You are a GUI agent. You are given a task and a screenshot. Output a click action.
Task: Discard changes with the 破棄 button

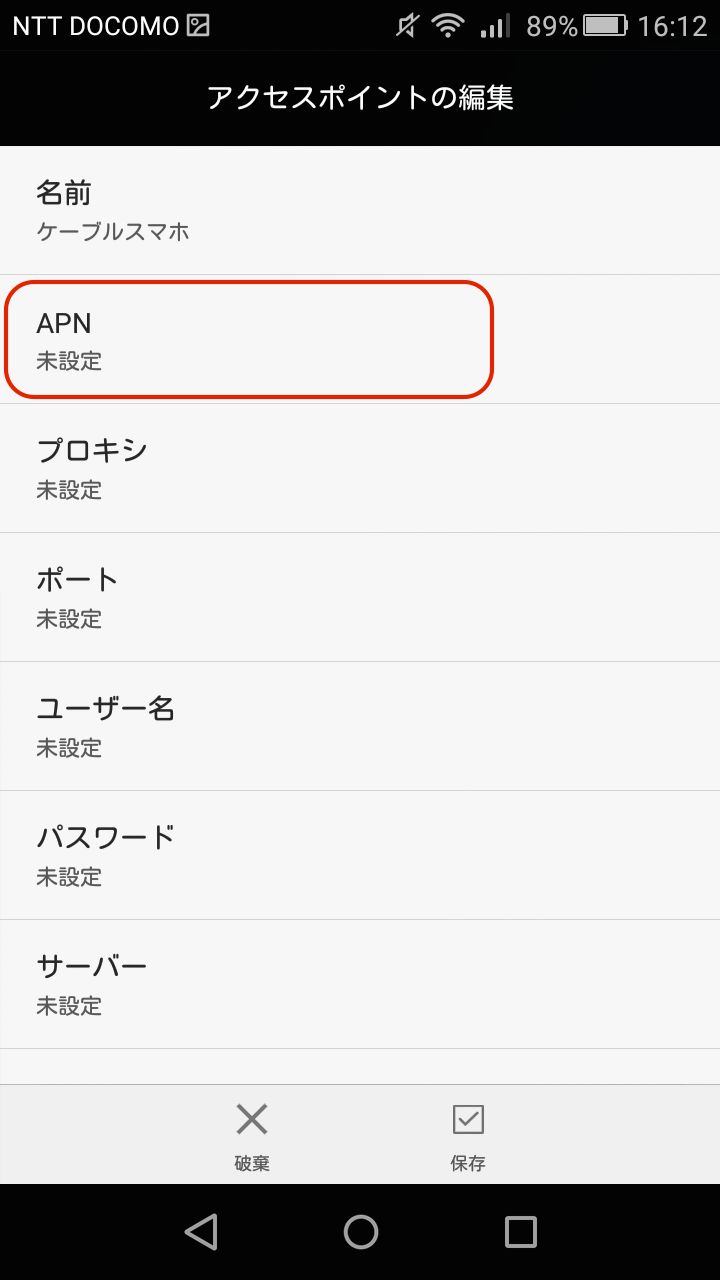point(252,1136)
